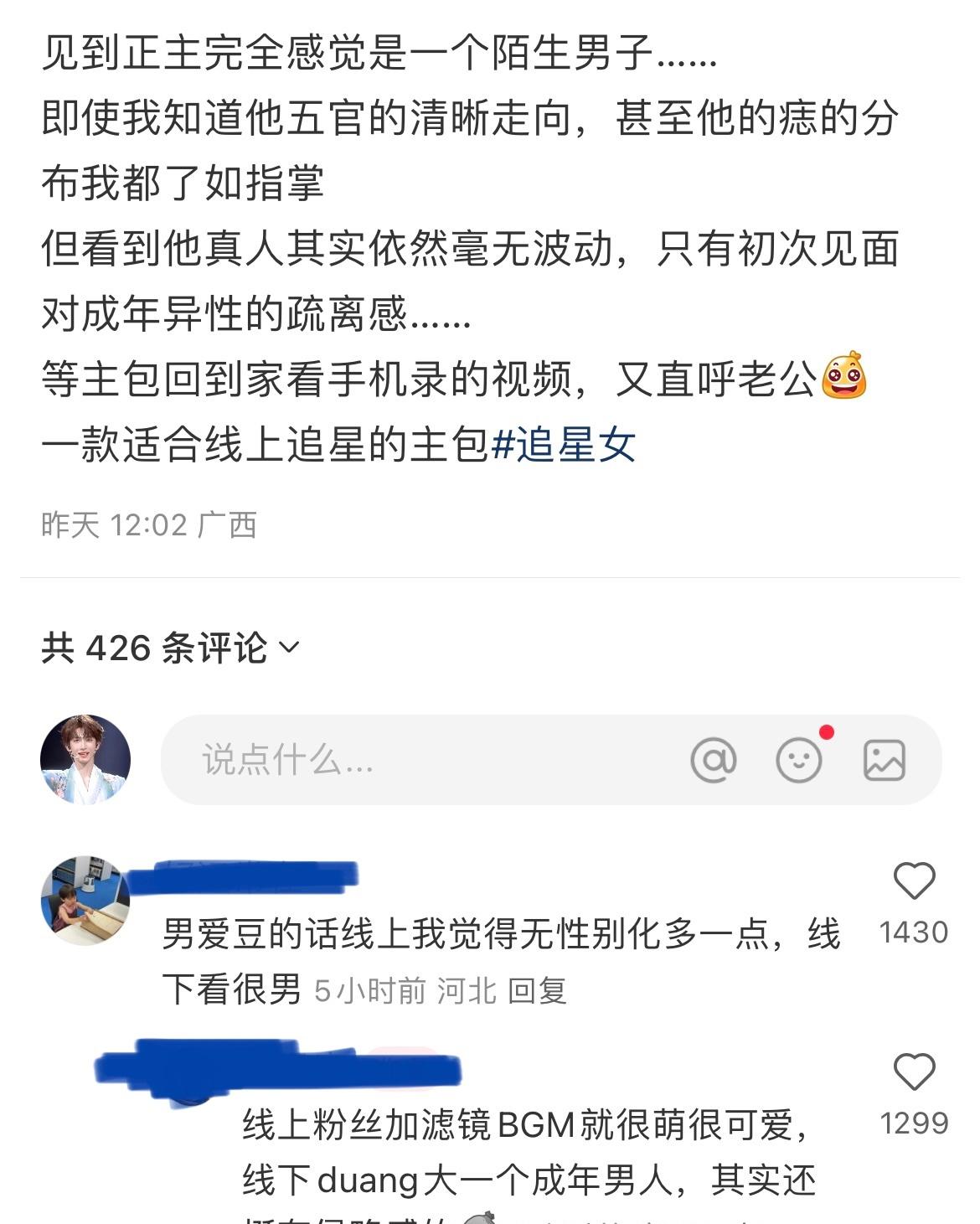Image resolution: width=980 pixels, height=1224 pixels.
Task: Tap 回复 on the 河北 comment
Action: pos(537,991)
